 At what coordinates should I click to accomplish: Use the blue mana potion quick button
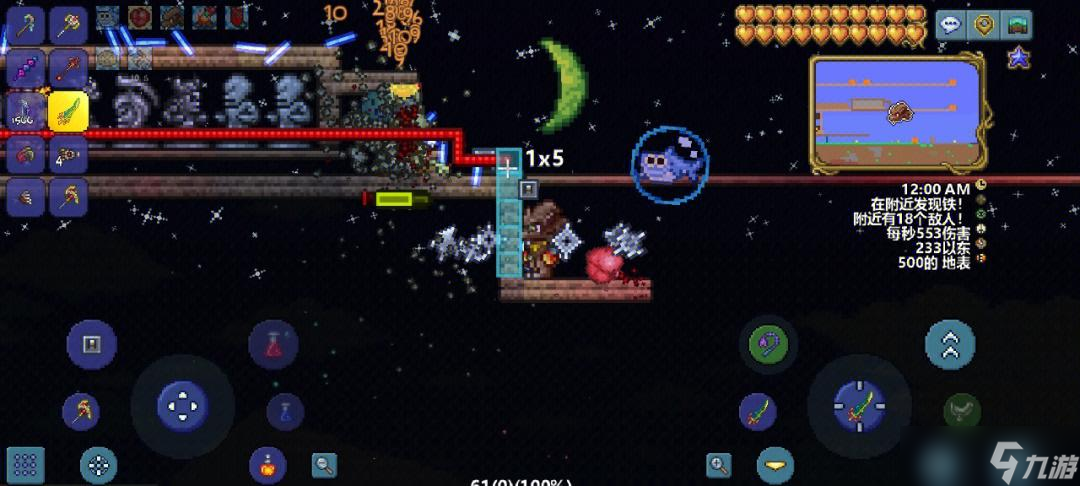tap(285, 411)
